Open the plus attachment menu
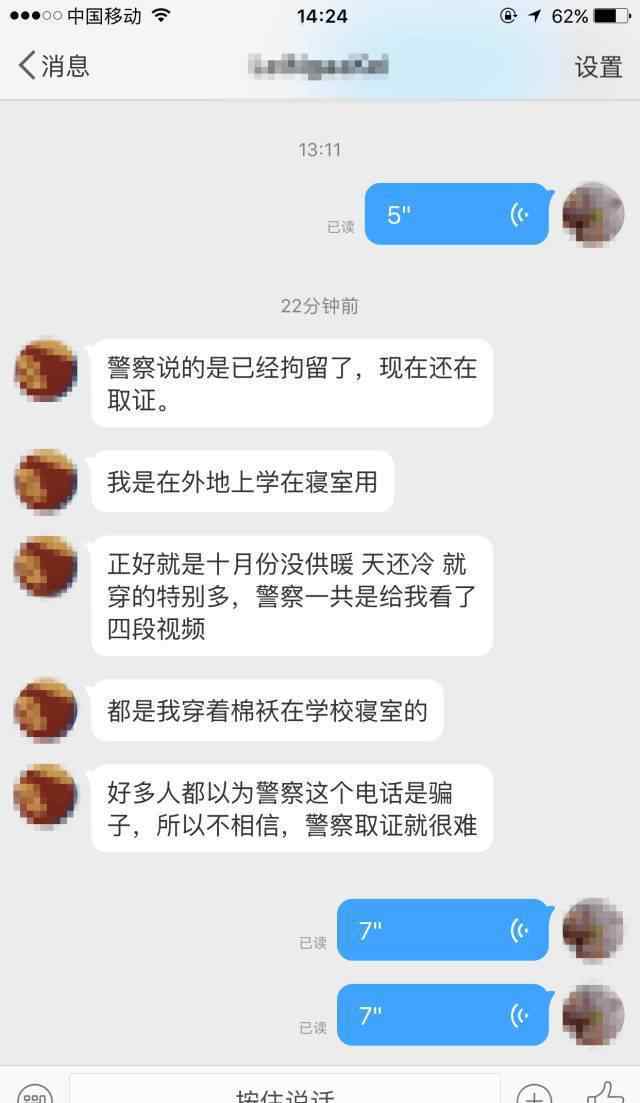 (534, 1094)
